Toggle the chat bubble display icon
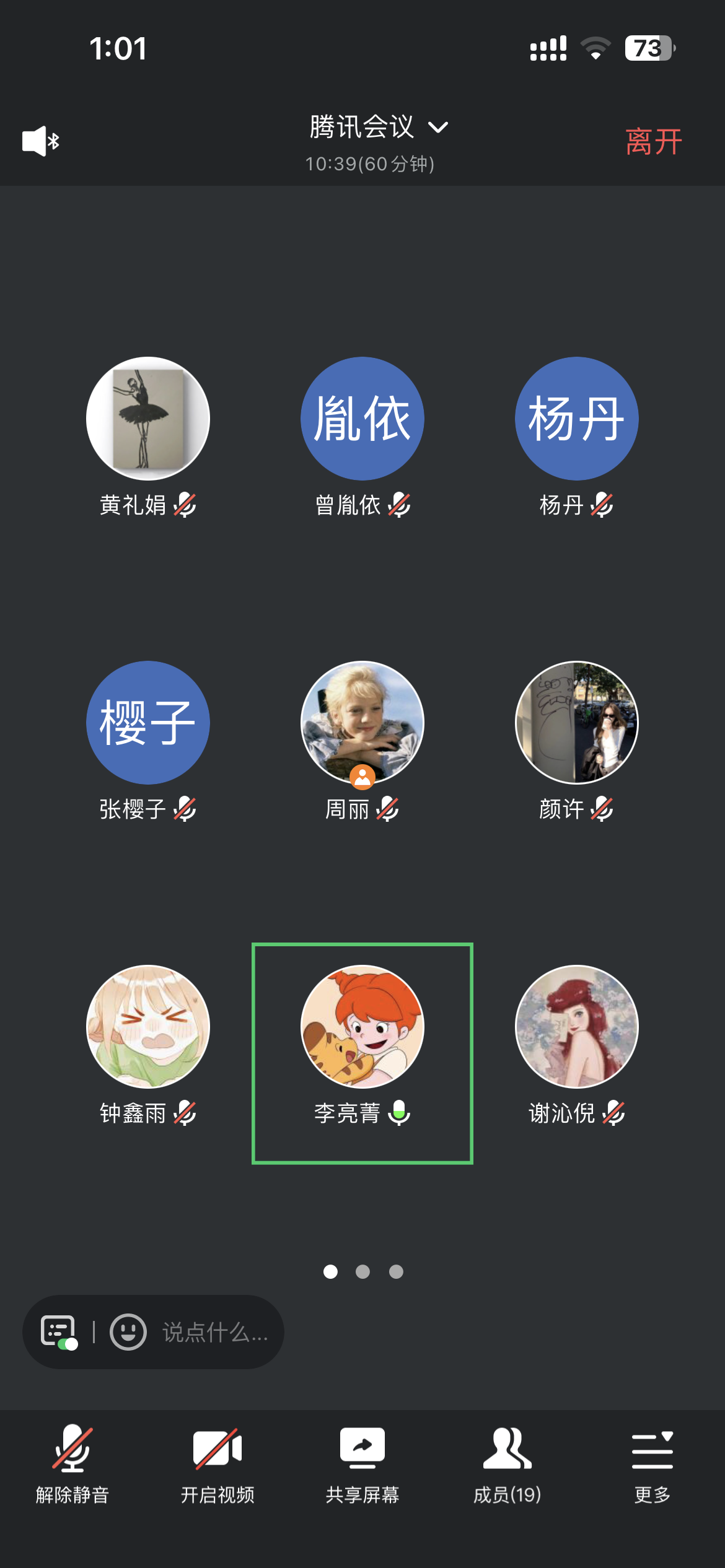The image size is (725, 1568). pyautogui.click(x=59, y=1332)
